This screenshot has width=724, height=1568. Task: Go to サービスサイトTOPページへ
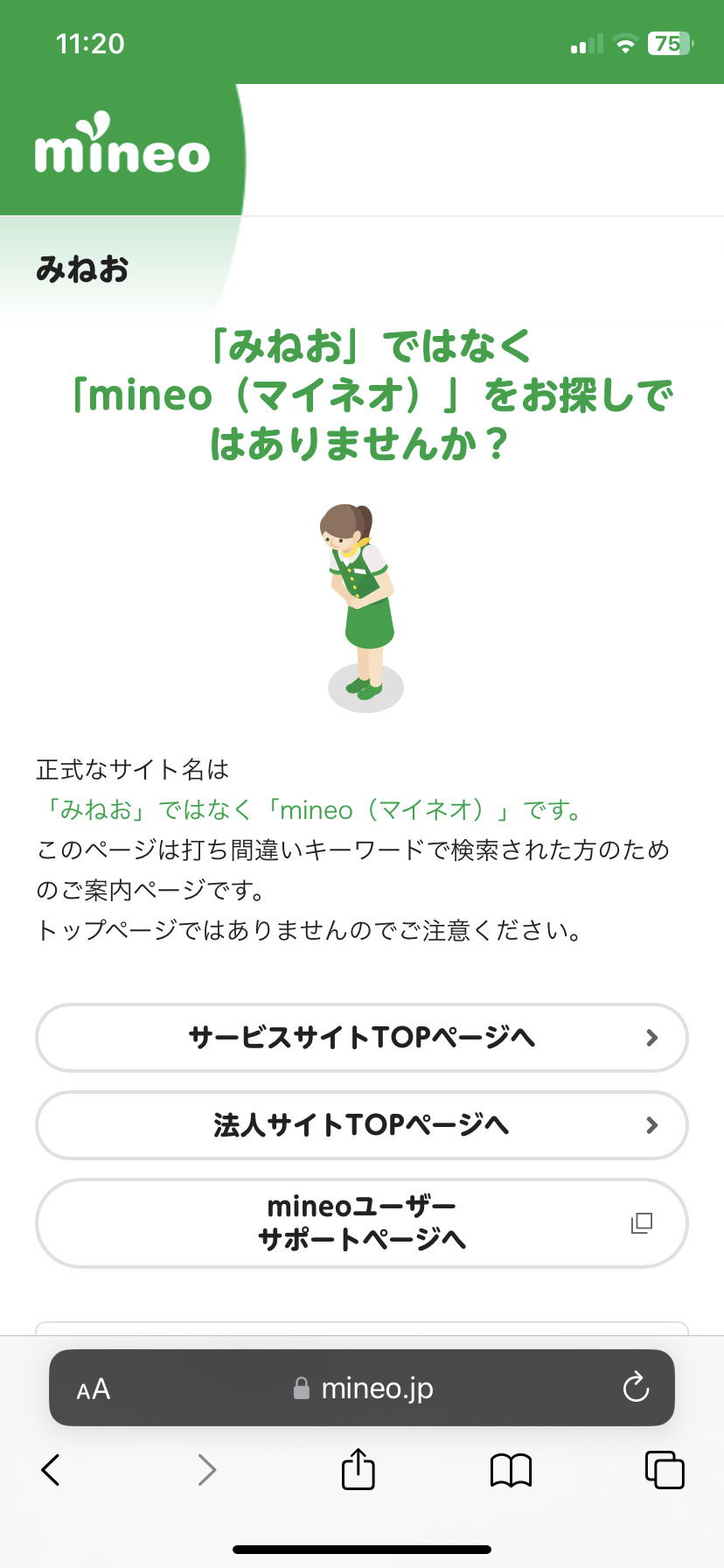[x=361, y=1038]
